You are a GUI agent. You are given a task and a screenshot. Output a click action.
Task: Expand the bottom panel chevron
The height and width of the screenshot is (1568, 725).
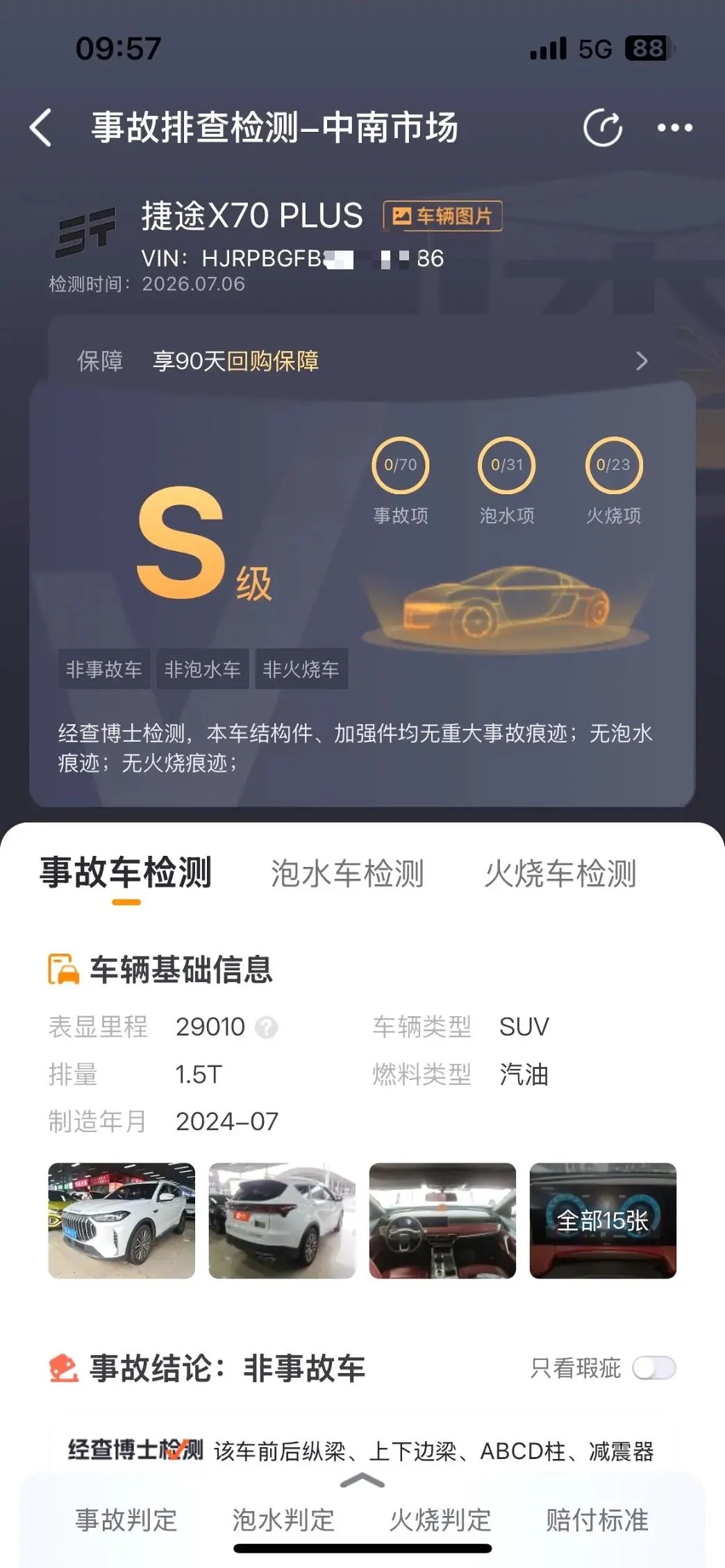pyautogui.click(x=362, y=1481)
